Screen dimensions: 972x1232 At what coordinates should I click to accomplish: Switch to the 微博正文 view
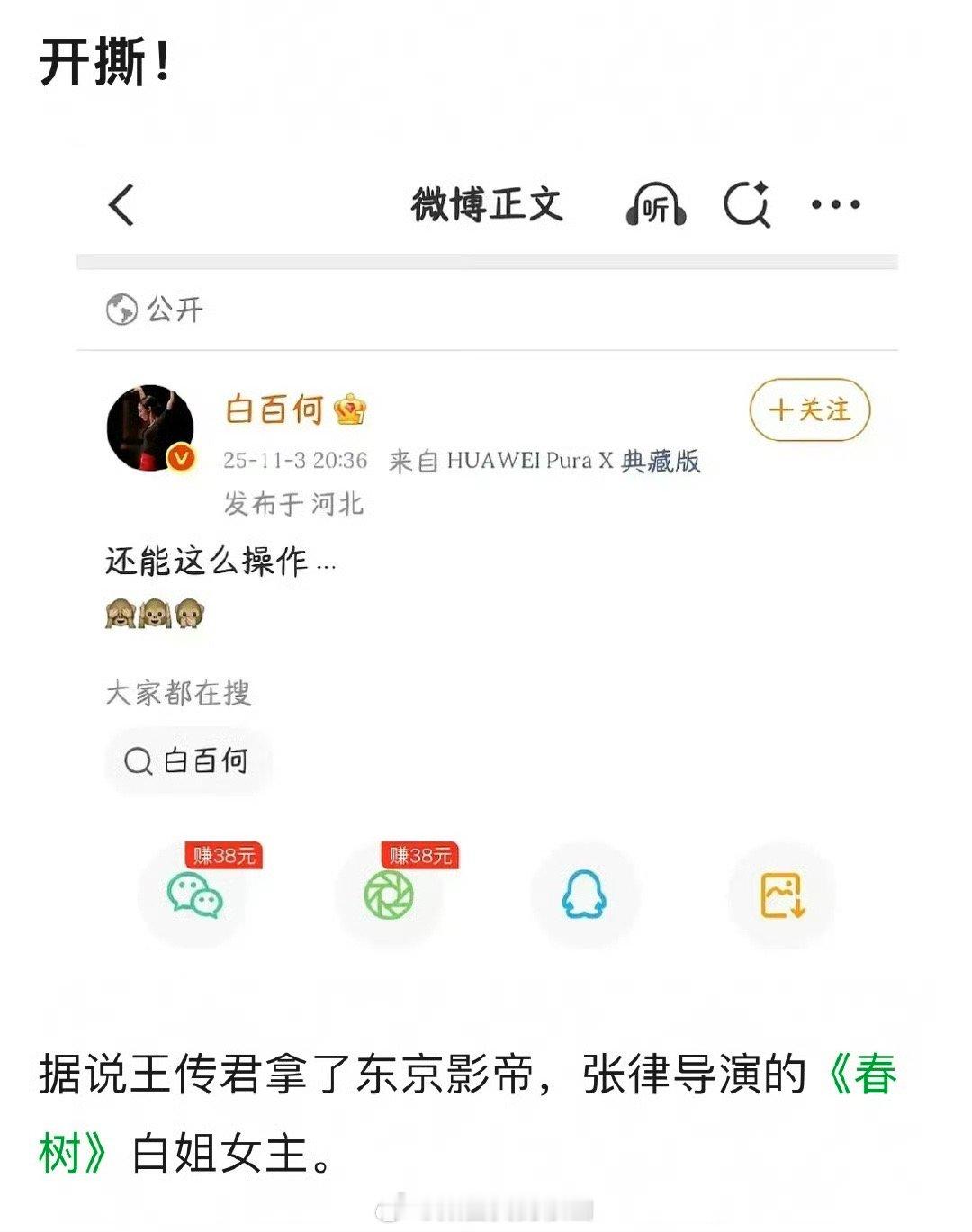[486, 205]
